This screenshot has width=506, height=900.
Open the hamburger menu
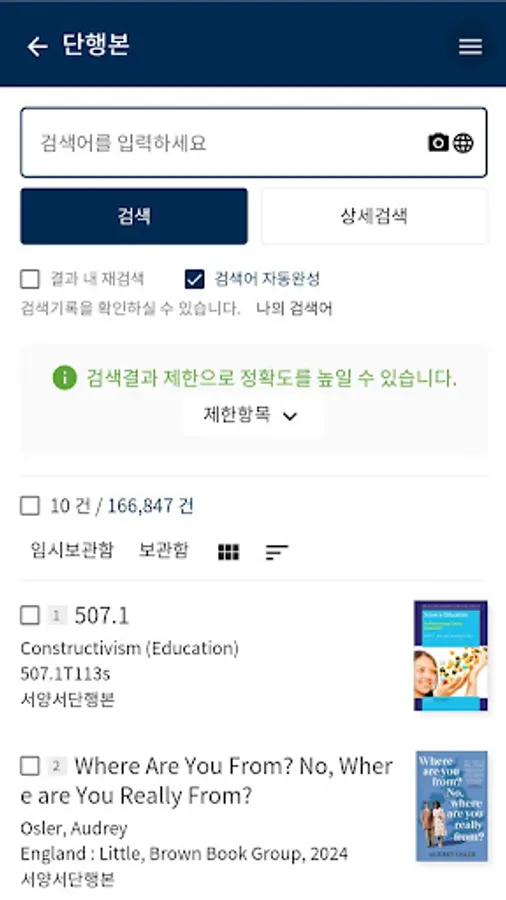(x=470, y=46)
